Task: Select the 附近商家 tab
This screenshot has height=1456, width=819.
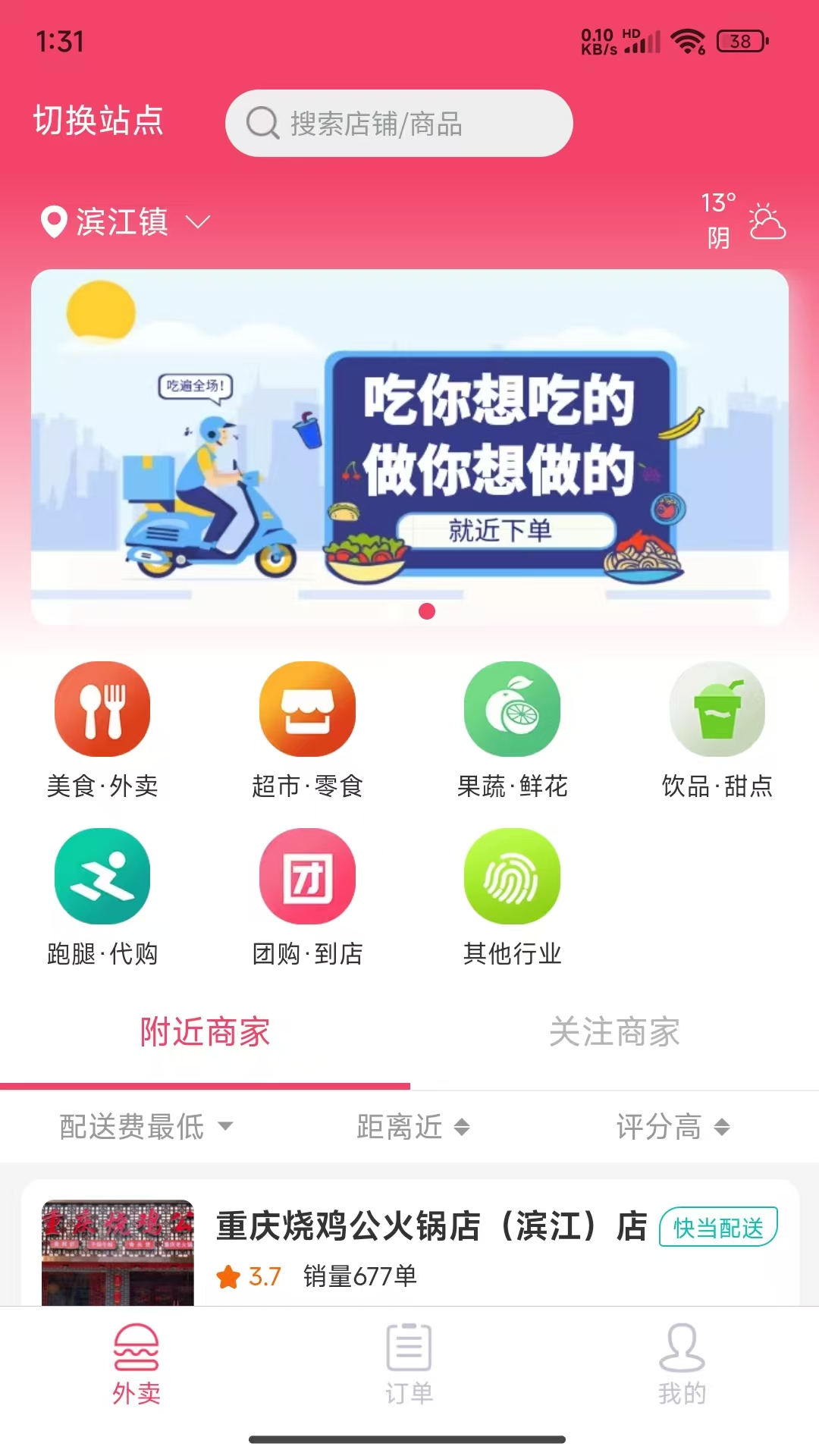Action: point(205,1033)
